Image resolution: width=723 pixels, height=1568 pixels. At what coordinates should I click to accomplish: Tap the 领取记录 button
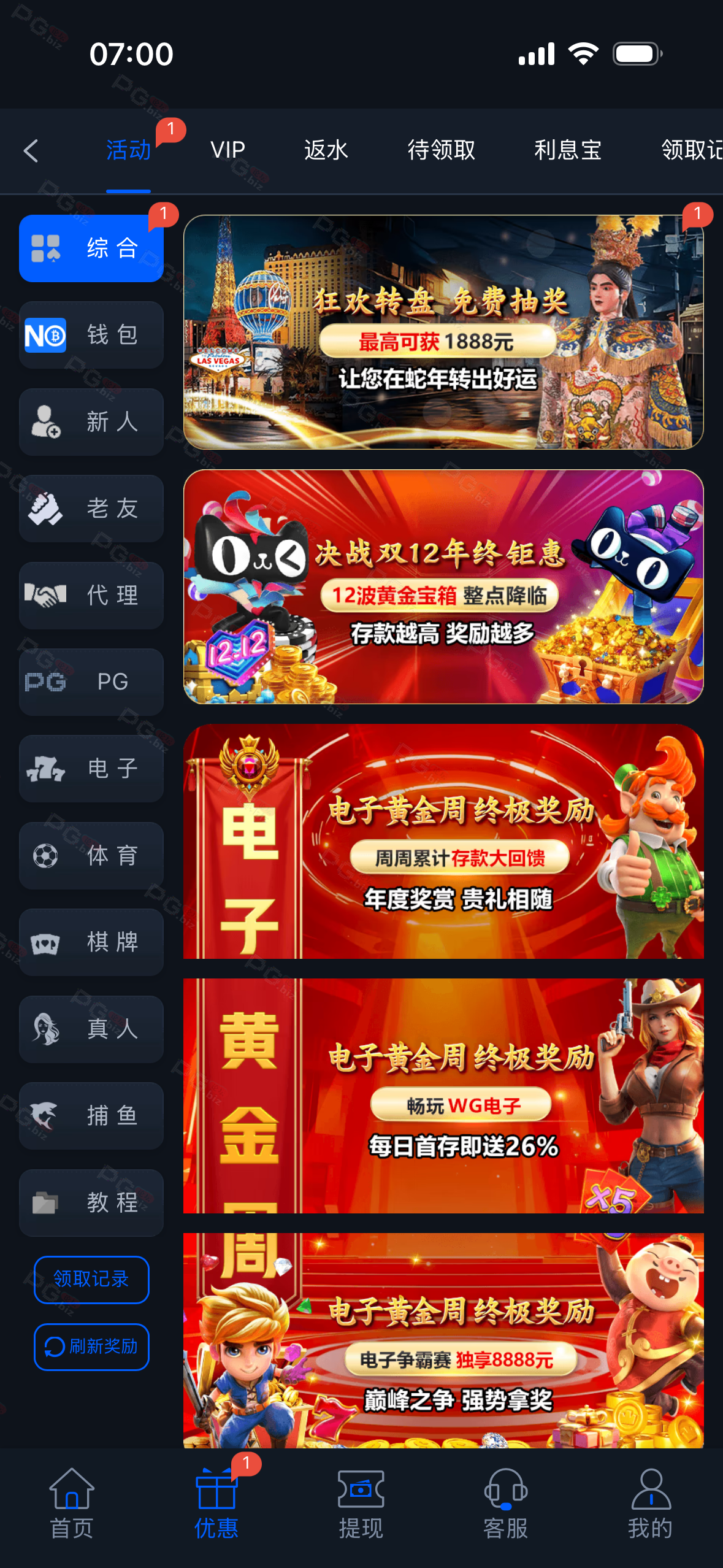click(x=91, y=1279)
